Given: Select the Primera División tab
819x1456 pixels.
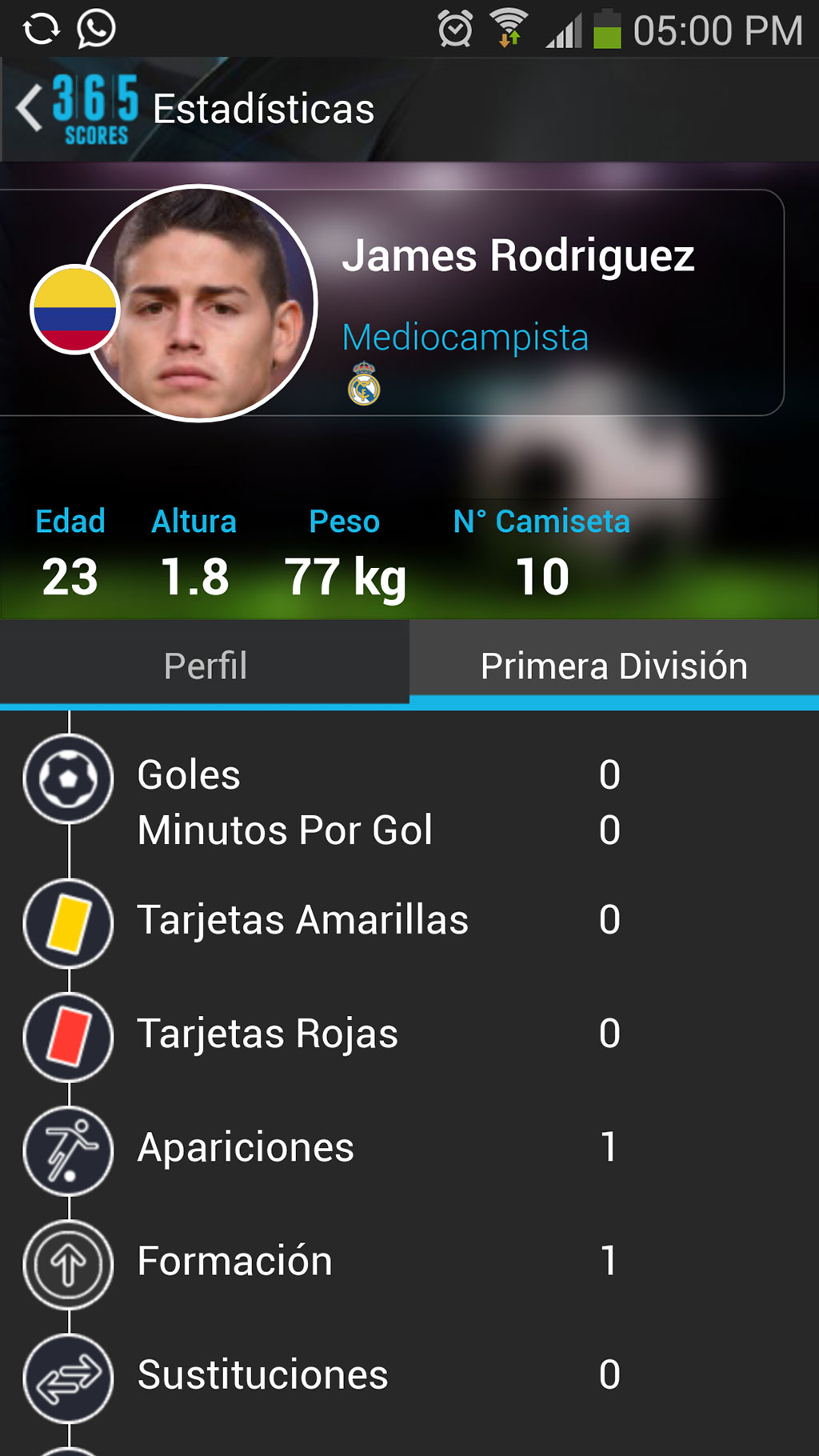Looking at the screenshot, I should click(x=613, y=666).
